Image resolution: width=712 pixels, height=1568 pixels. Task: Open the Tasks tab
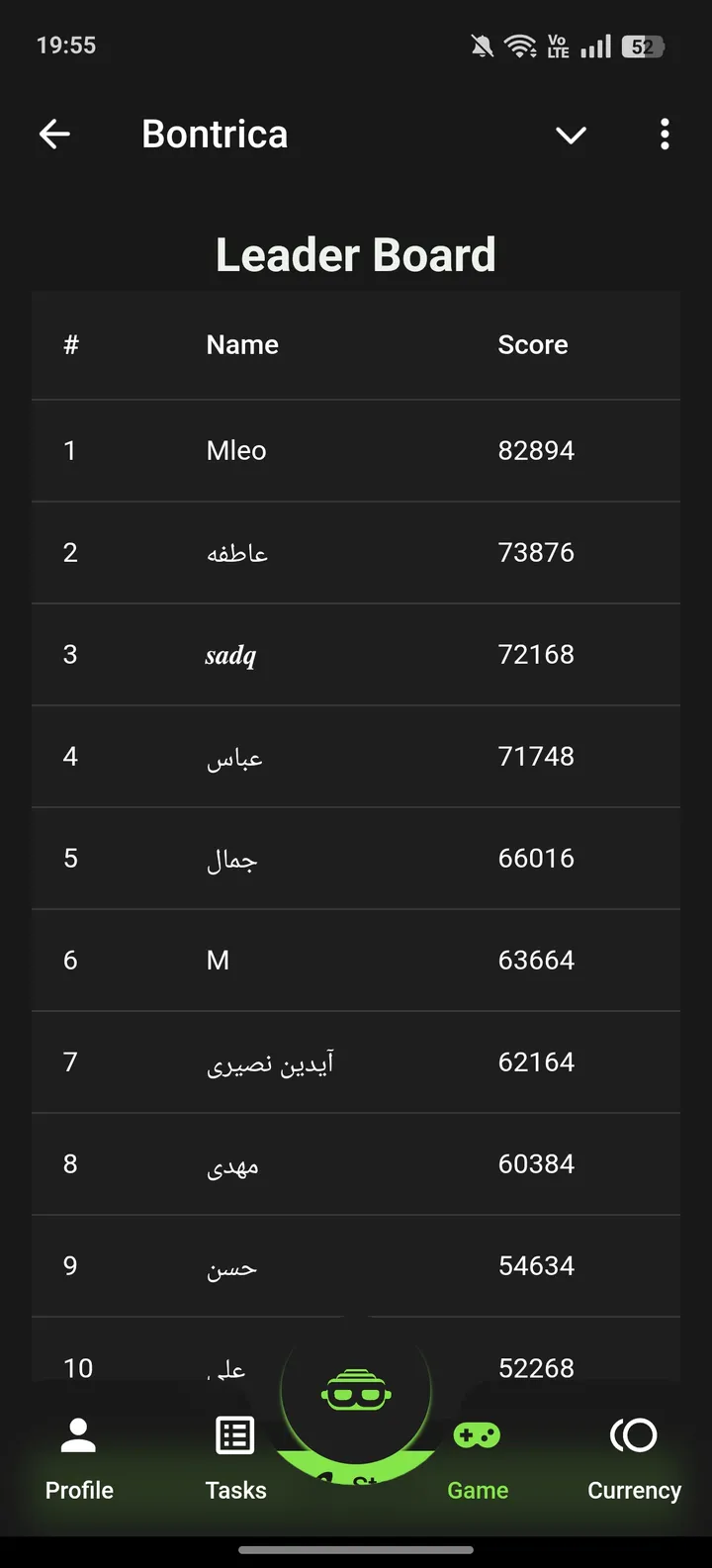[235, 1455]
